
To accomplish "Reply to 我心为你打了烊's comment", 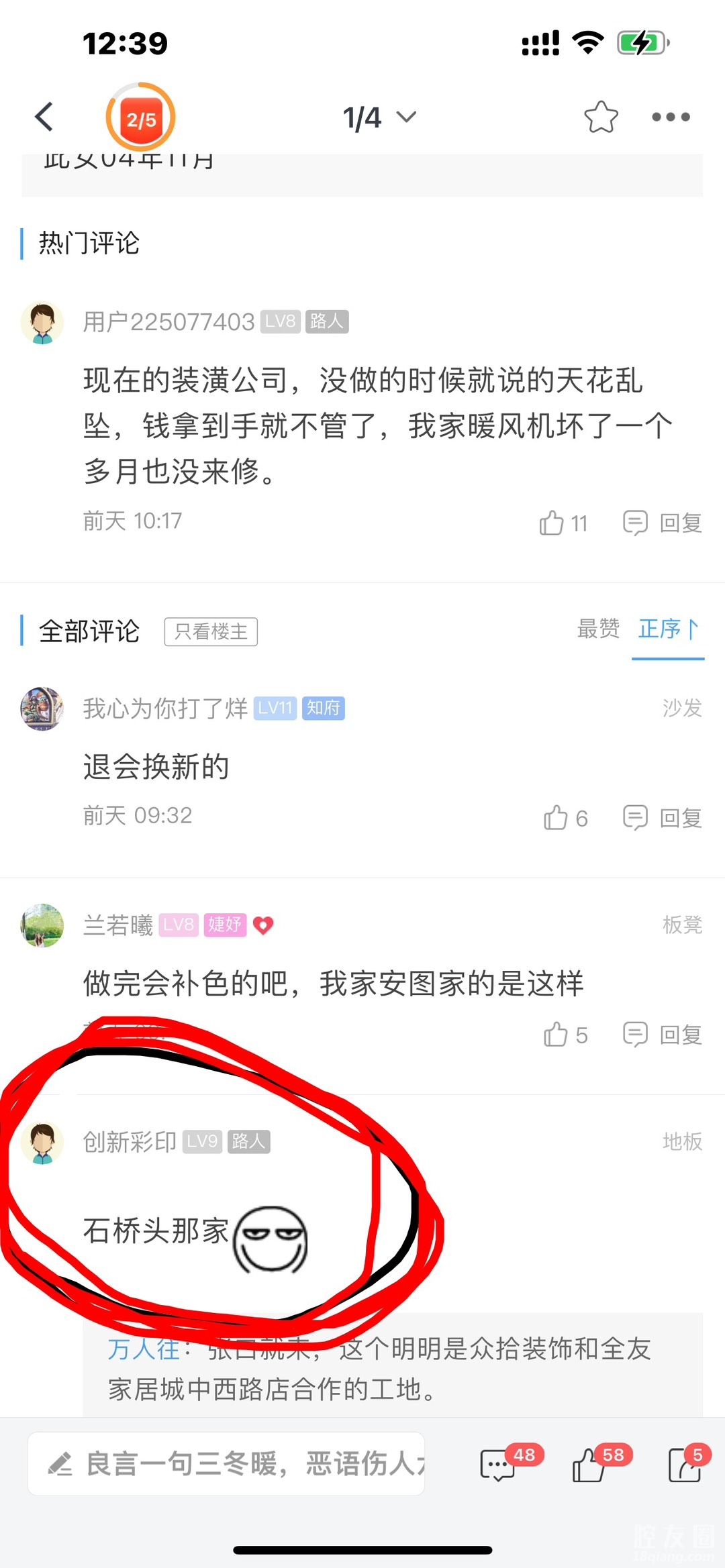I will click(x=663, y=818).
